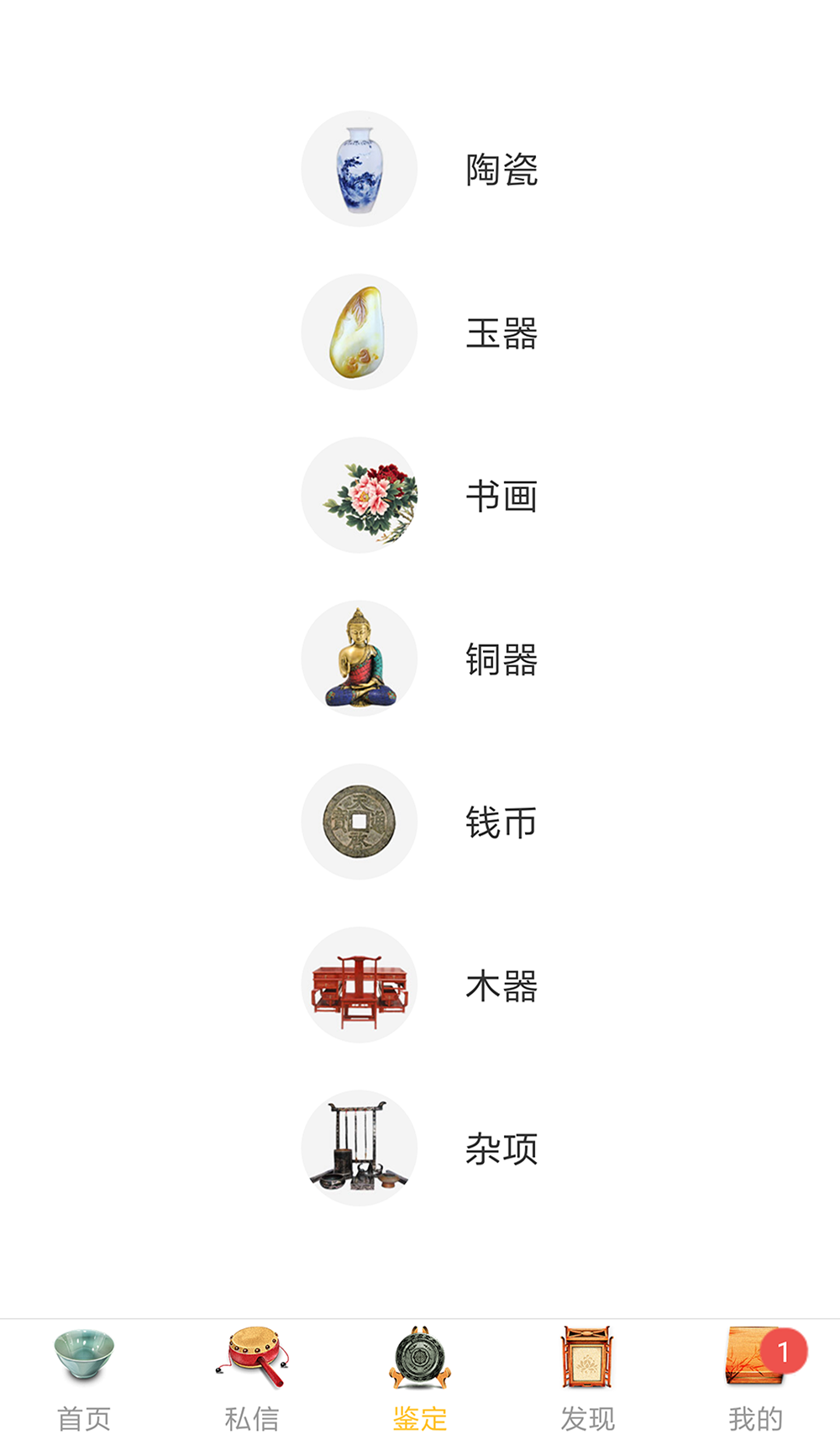Open the 木器 red furniture icon
Screen dimensions: 840x1445
tap(360, 985)
